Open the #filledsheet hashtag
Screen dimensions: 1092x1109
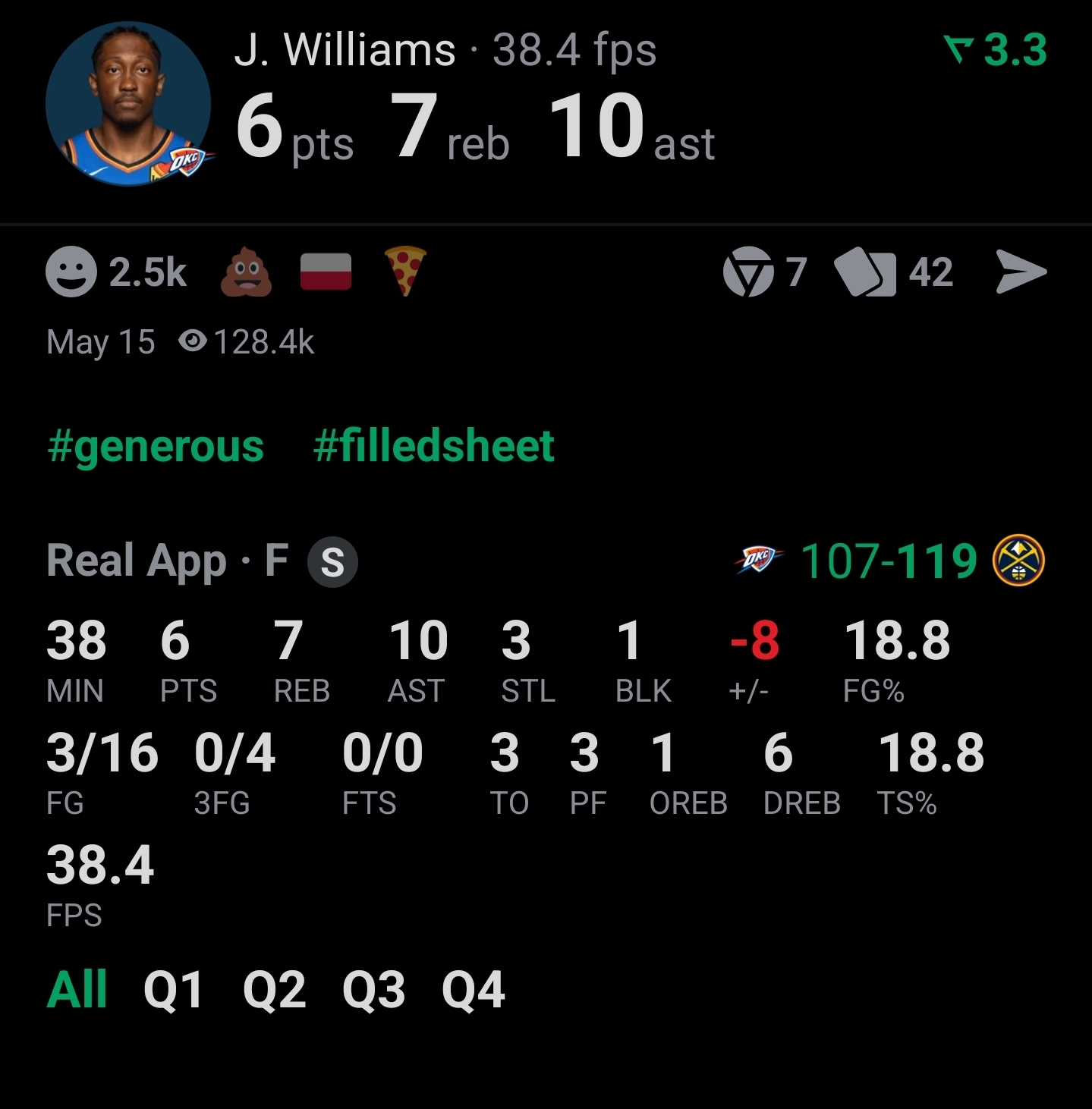point(433,445)
